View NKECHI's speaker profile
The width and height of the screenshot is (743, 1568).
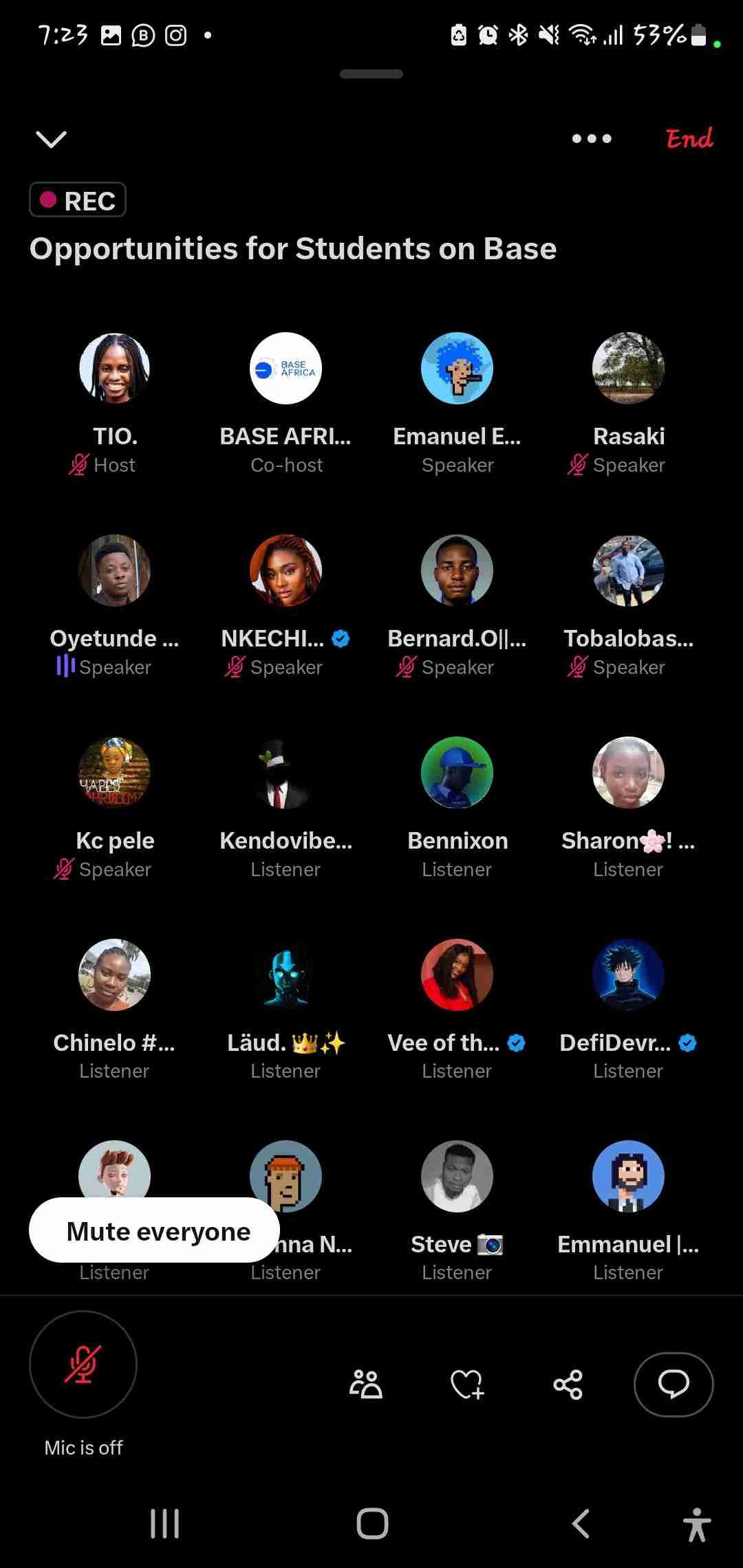286,571
